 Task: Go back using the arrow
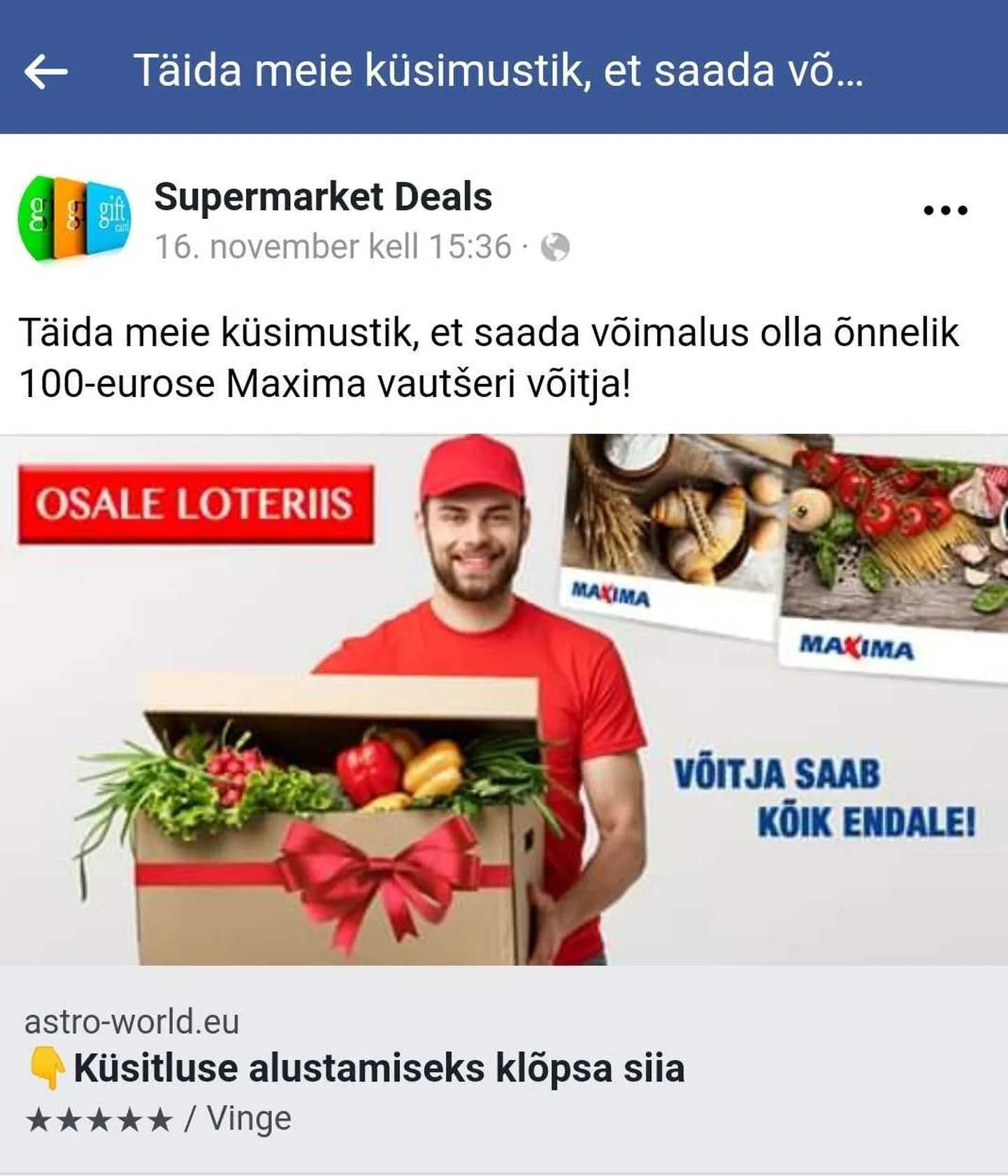(46, 71)
